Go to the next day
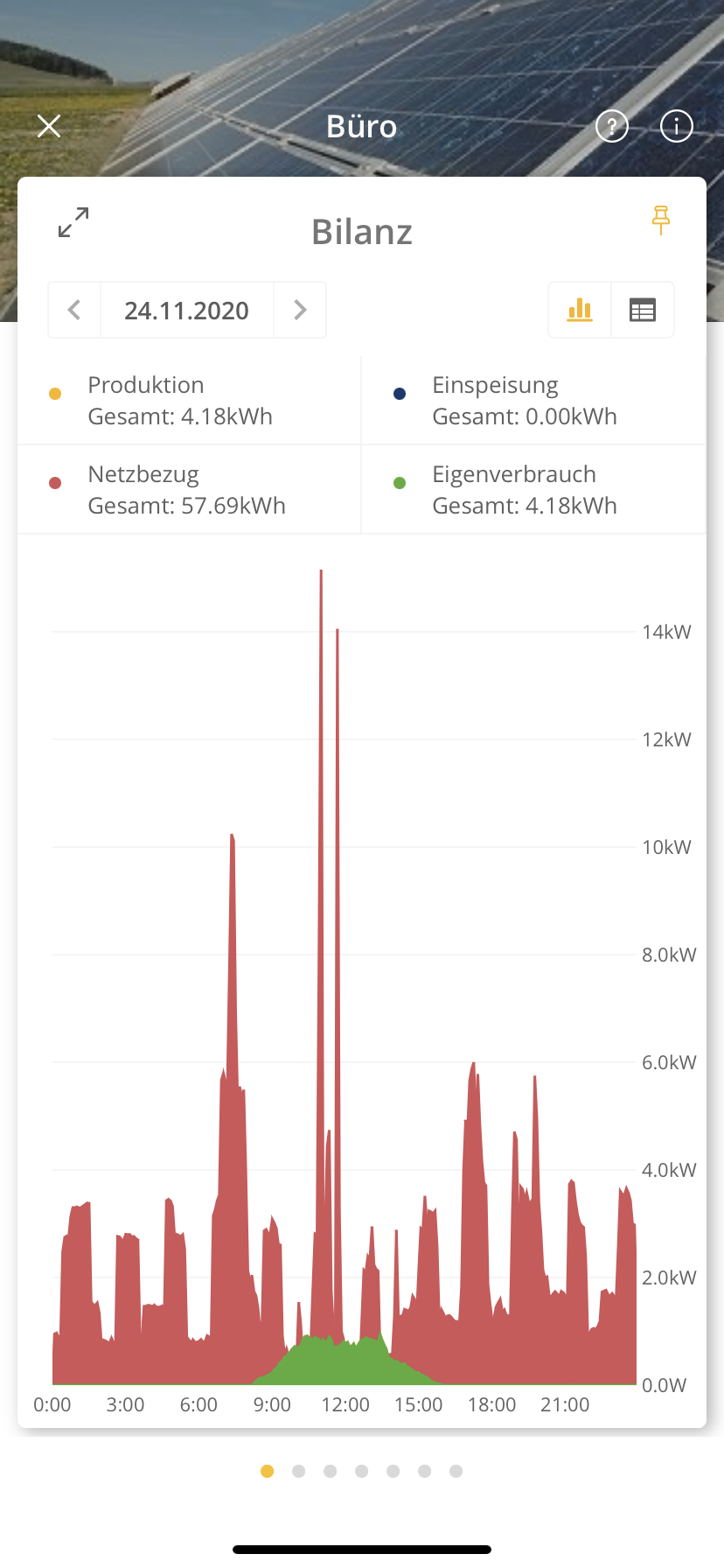 (300, 310)
